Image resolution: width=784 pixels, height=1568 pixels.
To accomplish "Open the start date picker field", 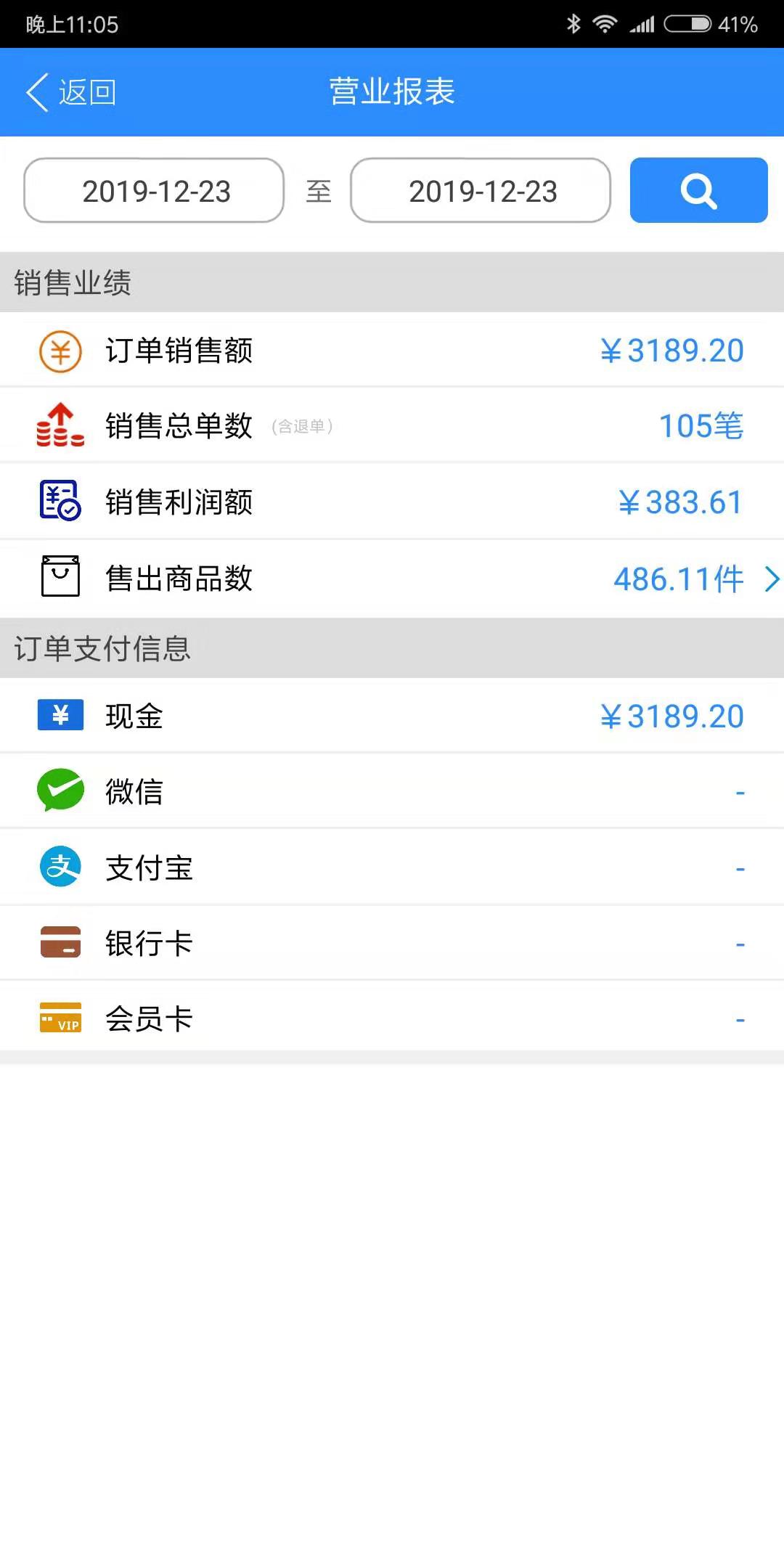I will [154, 190].
